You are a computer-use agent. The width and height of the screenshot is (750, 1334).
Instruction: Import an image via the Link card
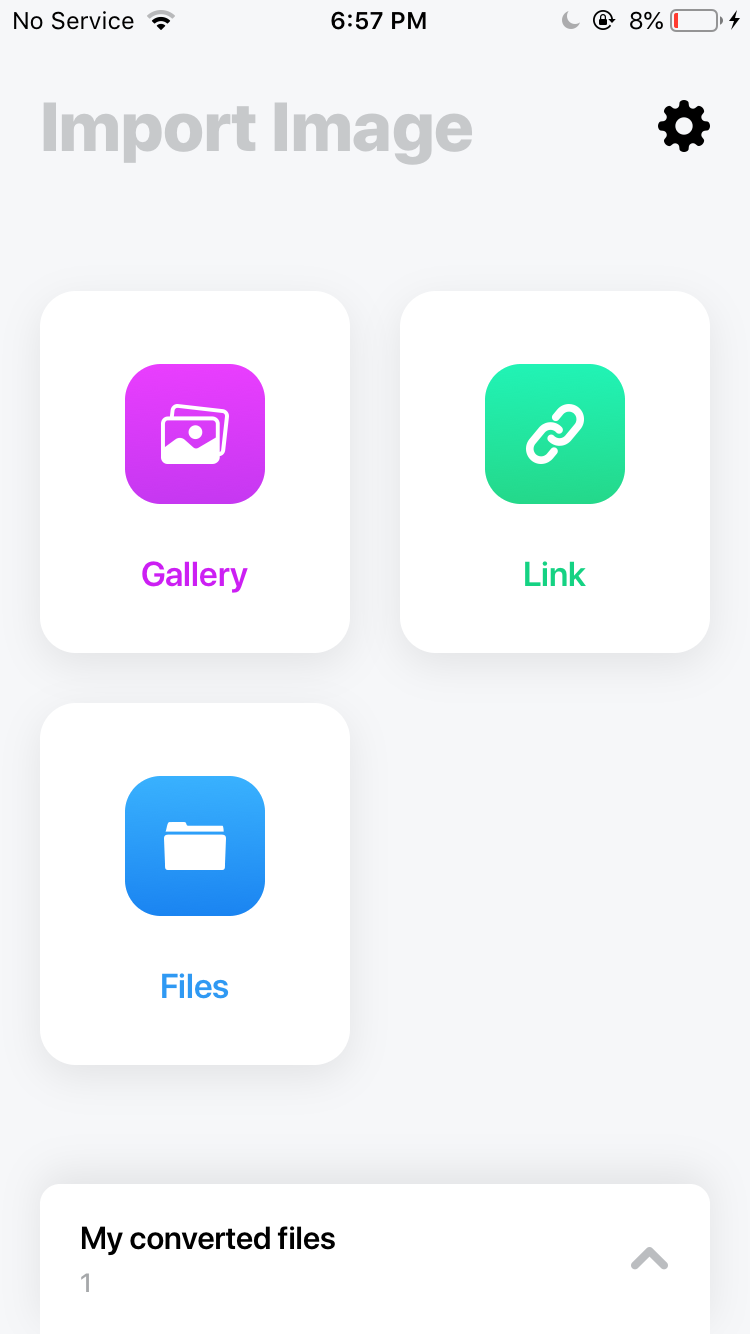click(x=554, y=471)
